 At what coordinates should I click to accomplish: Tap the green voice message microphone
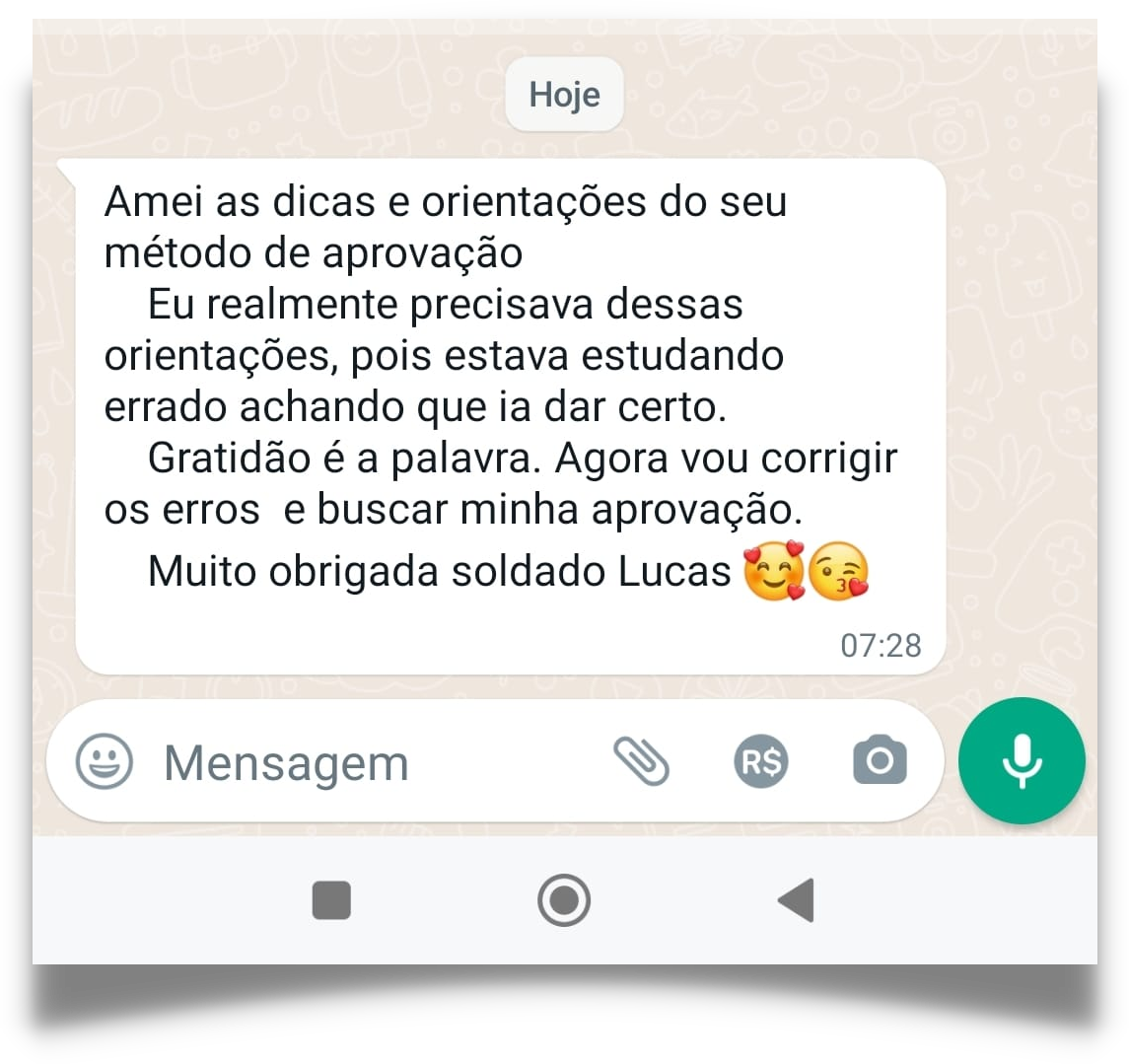point(1022,761)
